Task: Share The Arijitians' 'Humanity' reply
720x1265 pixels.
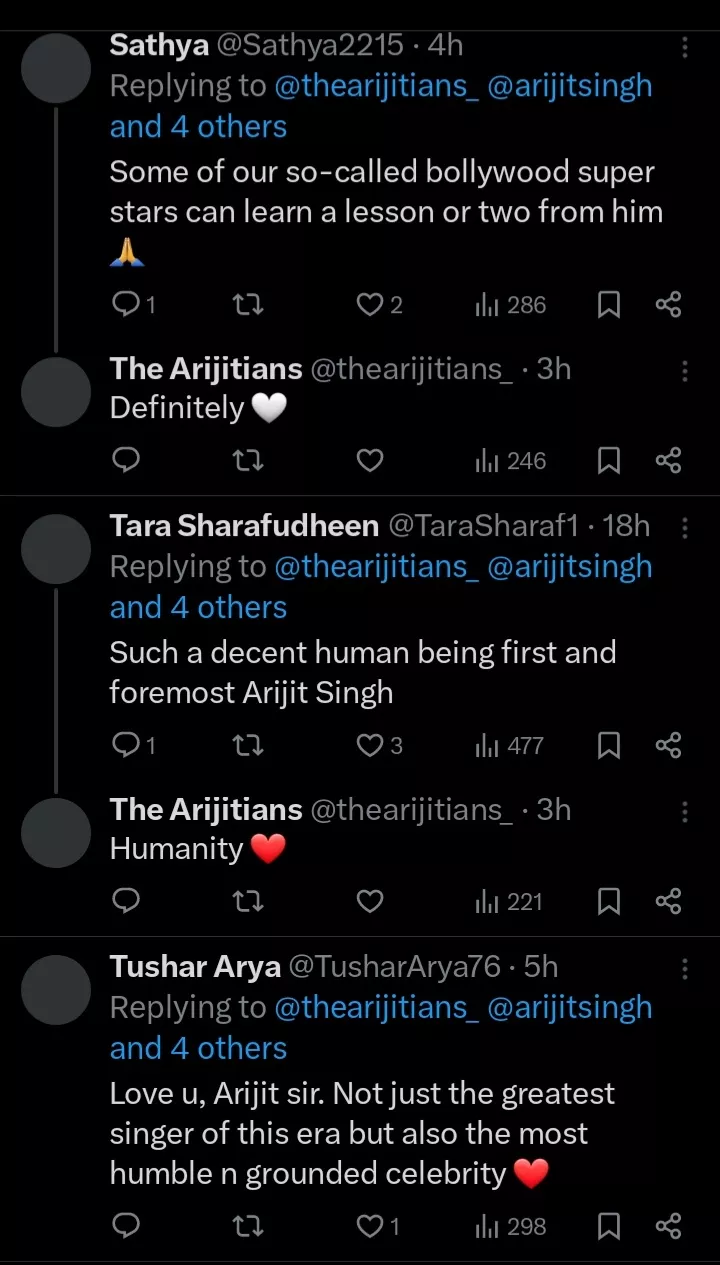Action: pyautogui.click(x=668, y=902)
